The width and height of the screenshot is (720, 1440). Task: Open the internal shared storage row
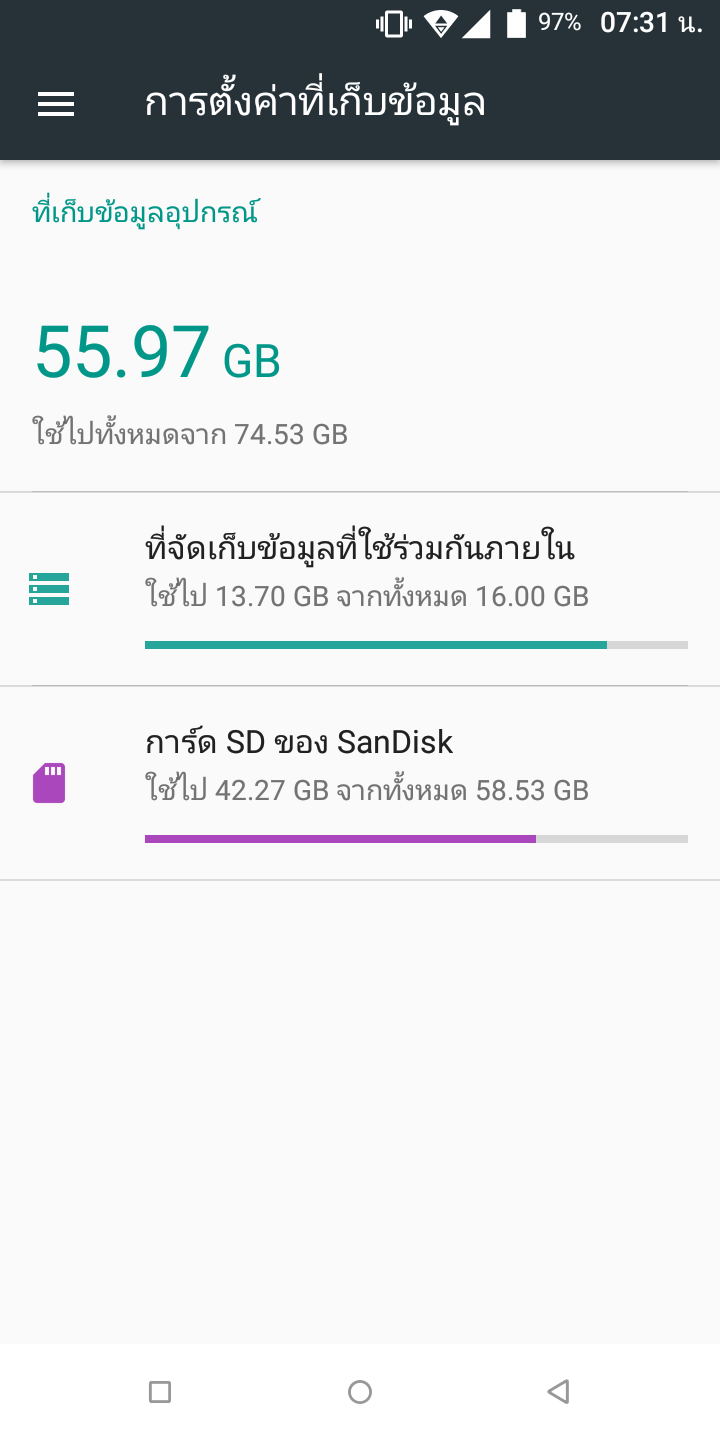coord(360,589)
